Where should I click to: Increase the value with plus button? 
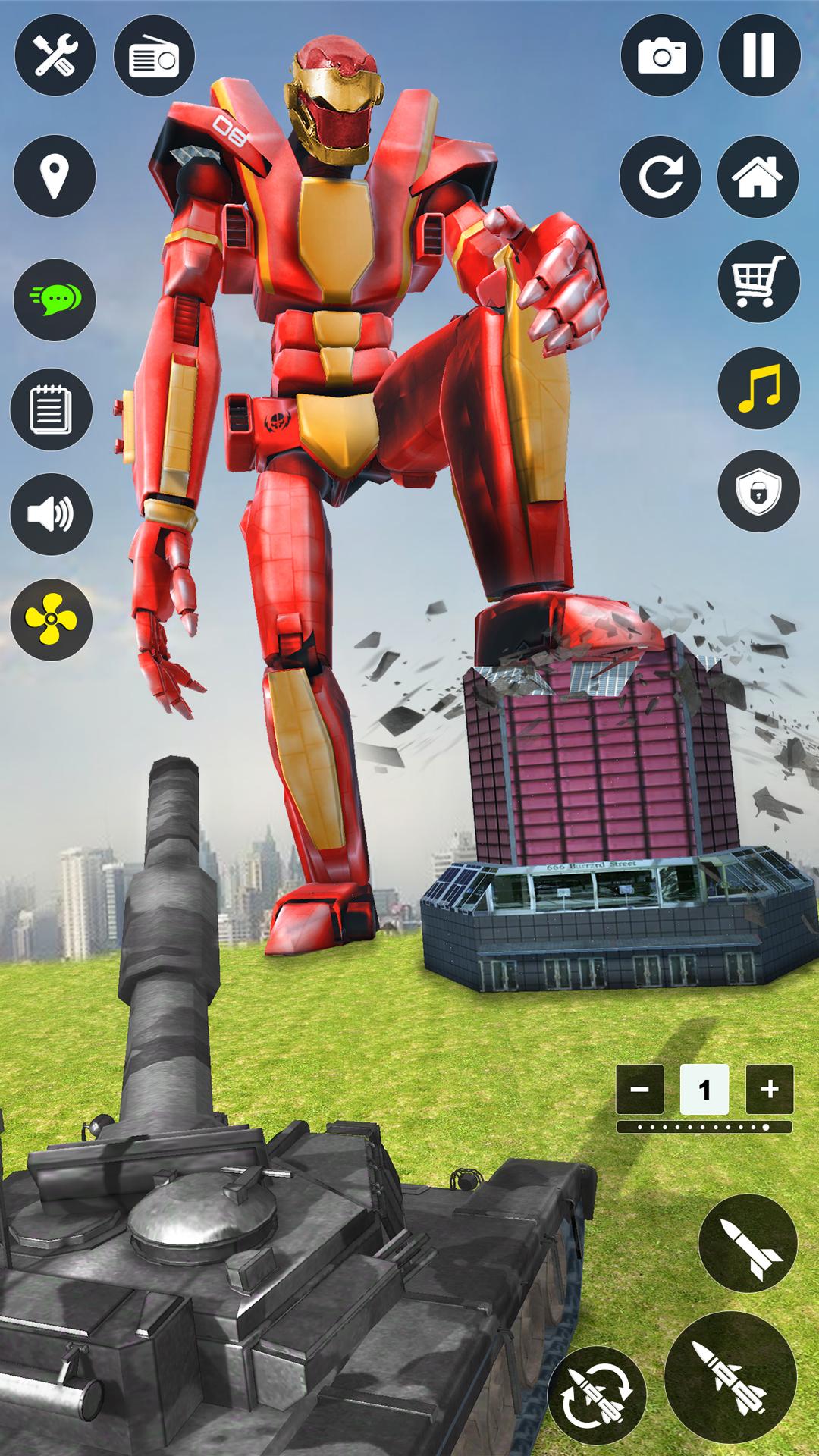tap(769, 1089)
